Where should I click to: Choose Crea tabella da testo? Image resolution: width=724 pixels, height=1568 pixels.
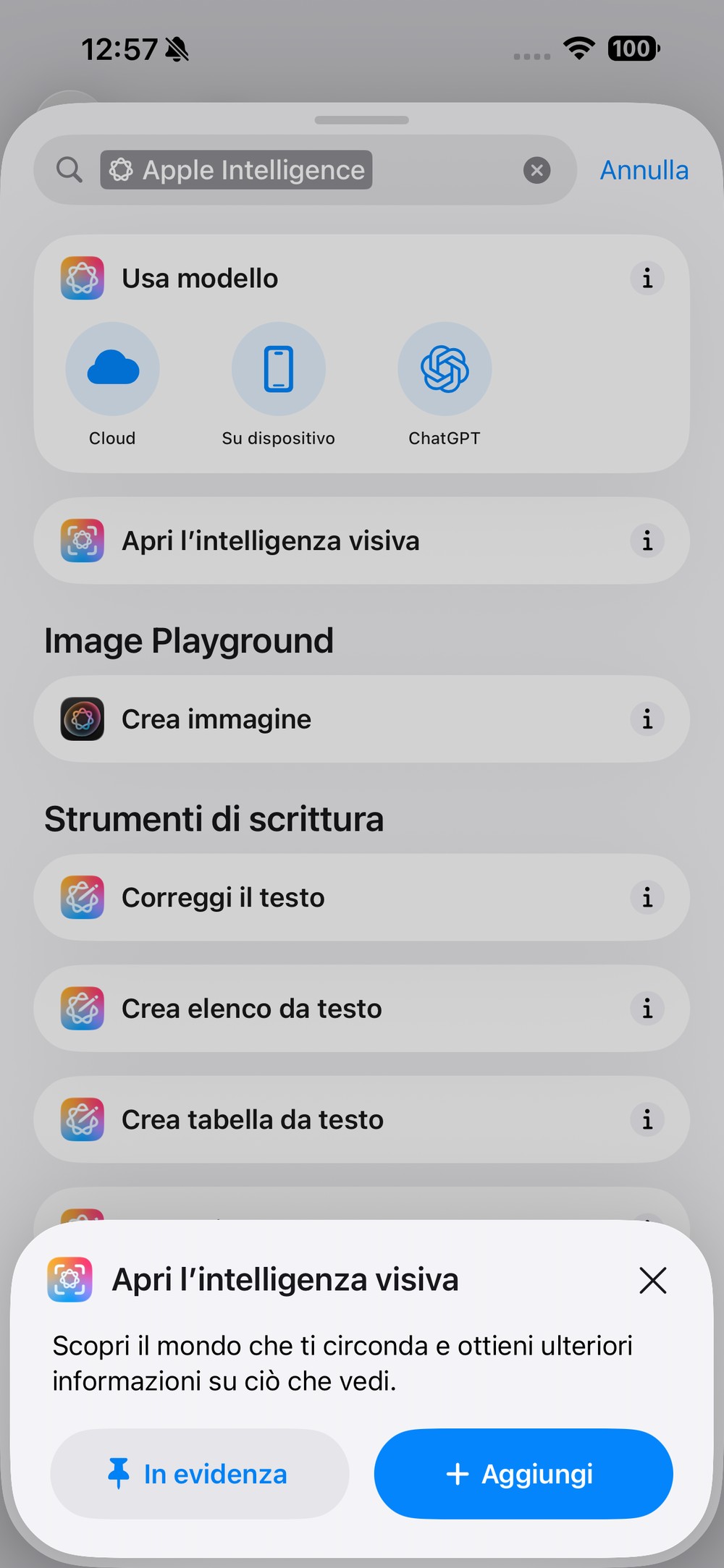pyautogui.click(x=361, y=1119)
